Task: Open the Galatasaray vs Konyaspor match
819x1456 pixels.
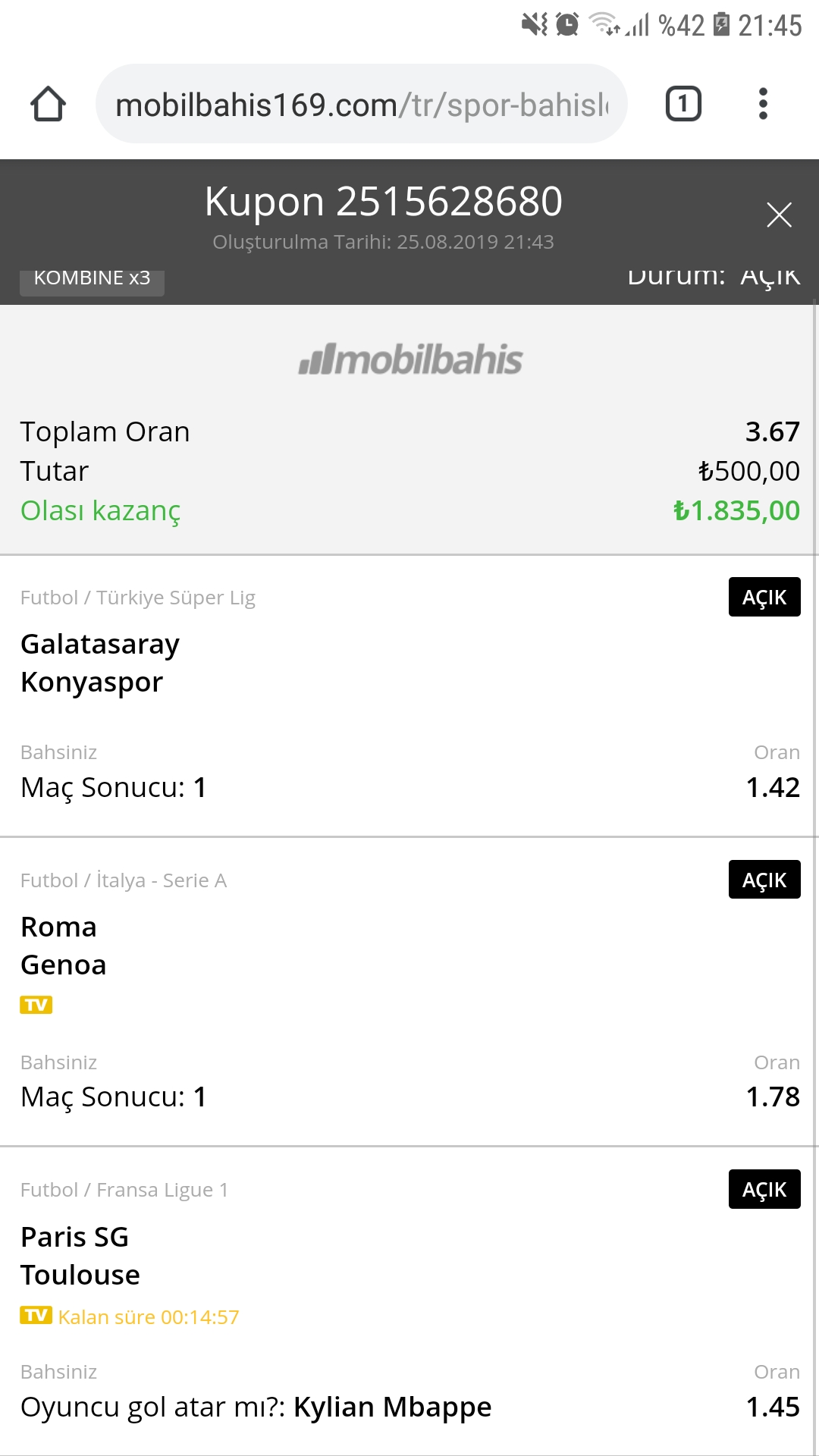Action: 100,663
